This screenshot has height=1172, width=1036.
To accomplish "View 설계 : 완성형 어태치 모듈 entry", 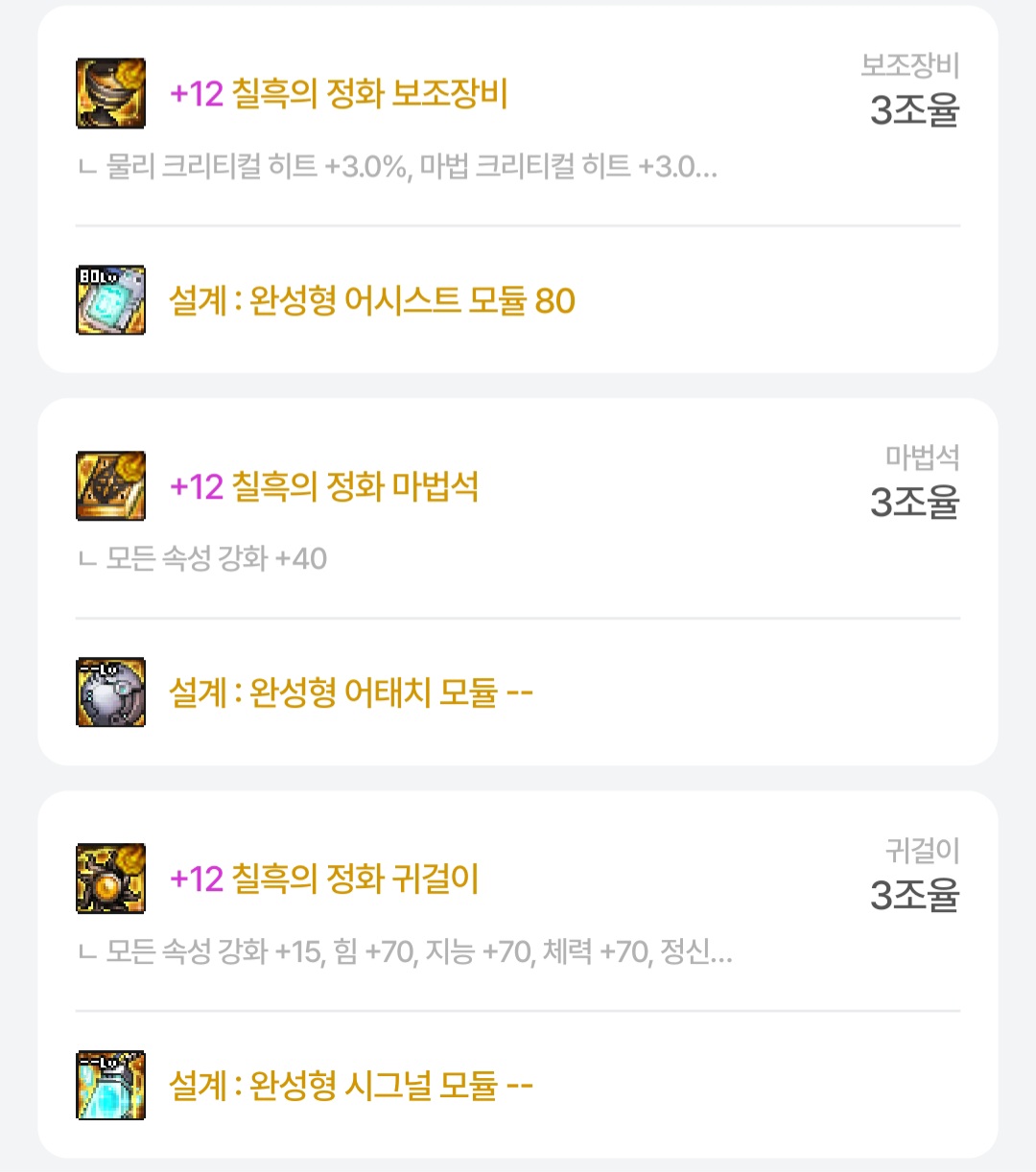I will (350, 692).
